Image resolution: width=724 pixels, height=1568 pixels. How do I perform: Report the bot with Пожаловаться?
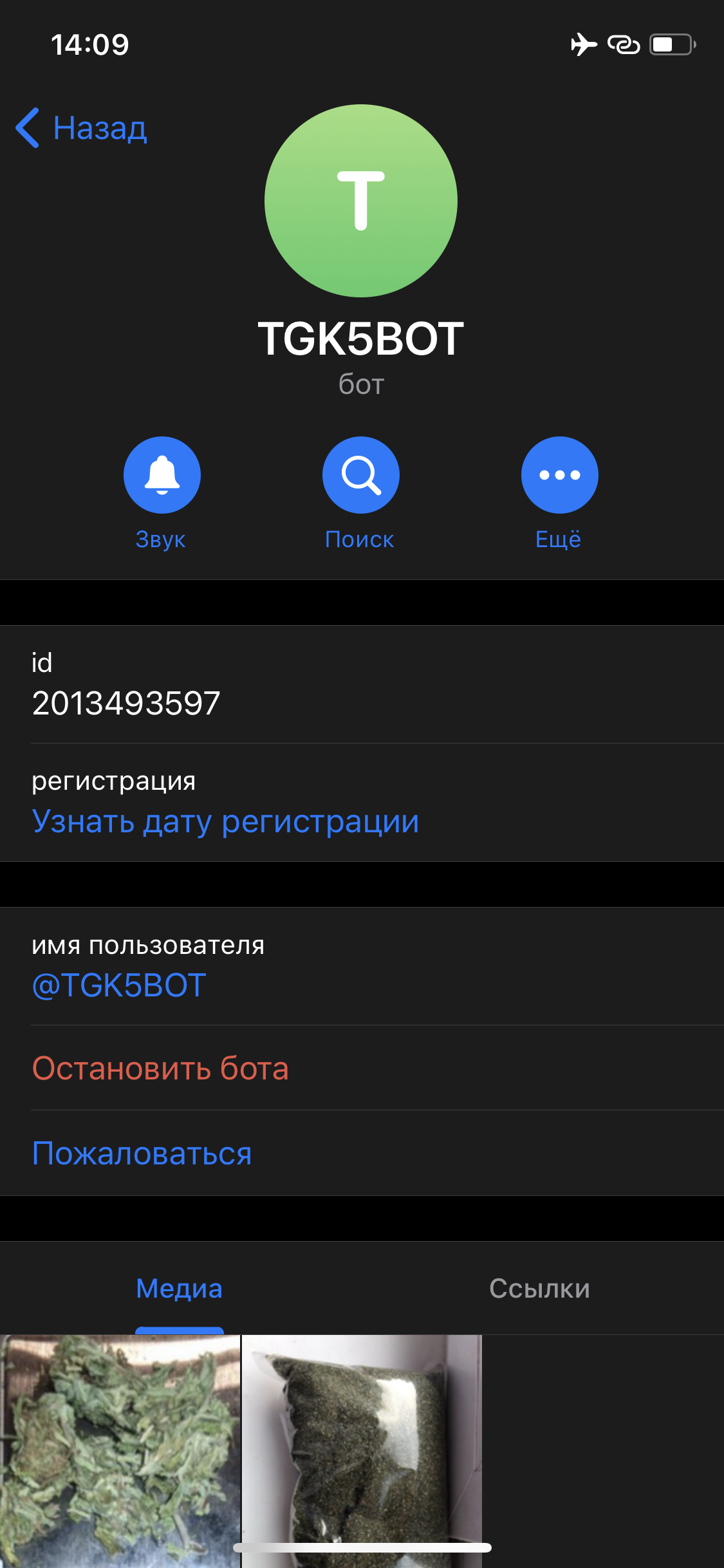tap(142, 1153)
